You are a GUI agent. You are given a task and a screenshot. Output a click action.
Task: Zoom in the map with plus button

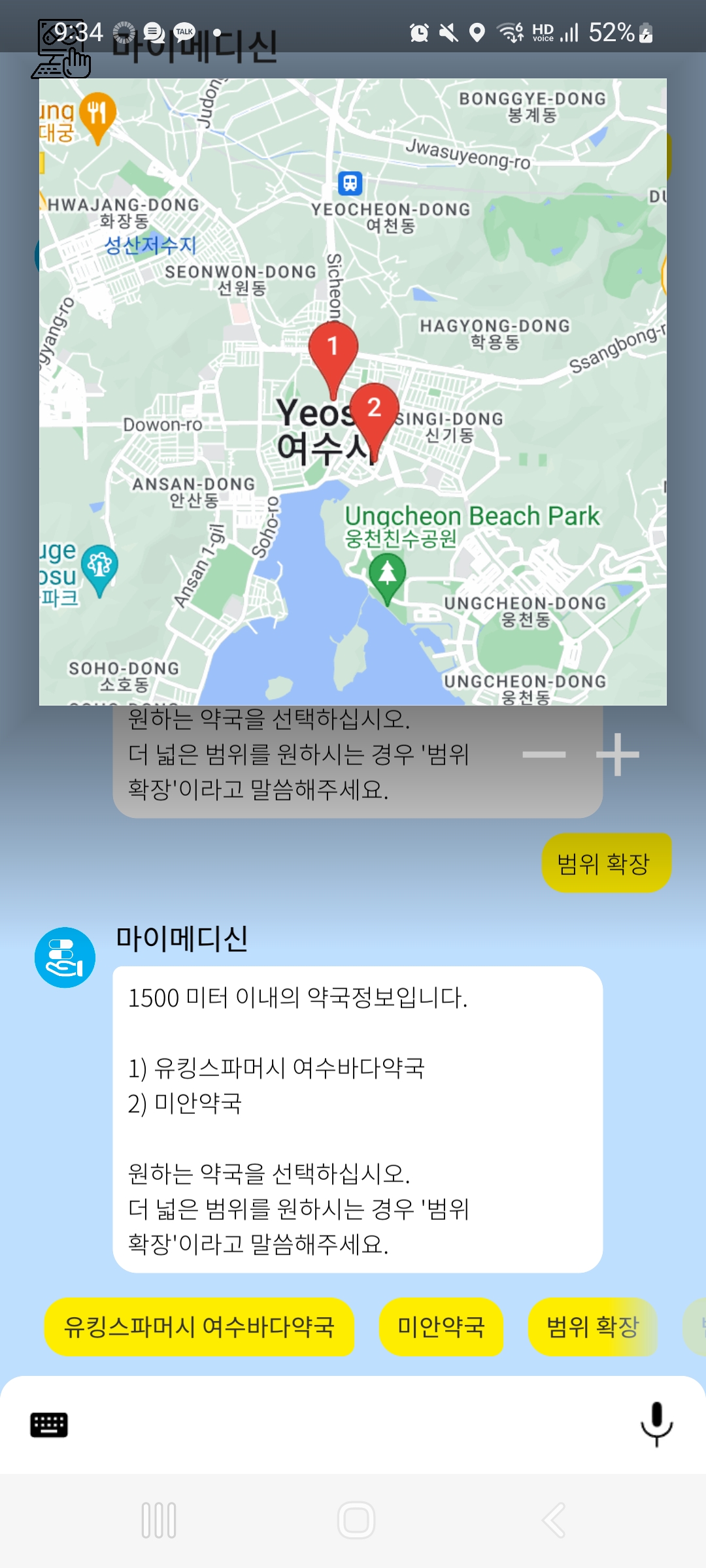click(x=617, y=755)
